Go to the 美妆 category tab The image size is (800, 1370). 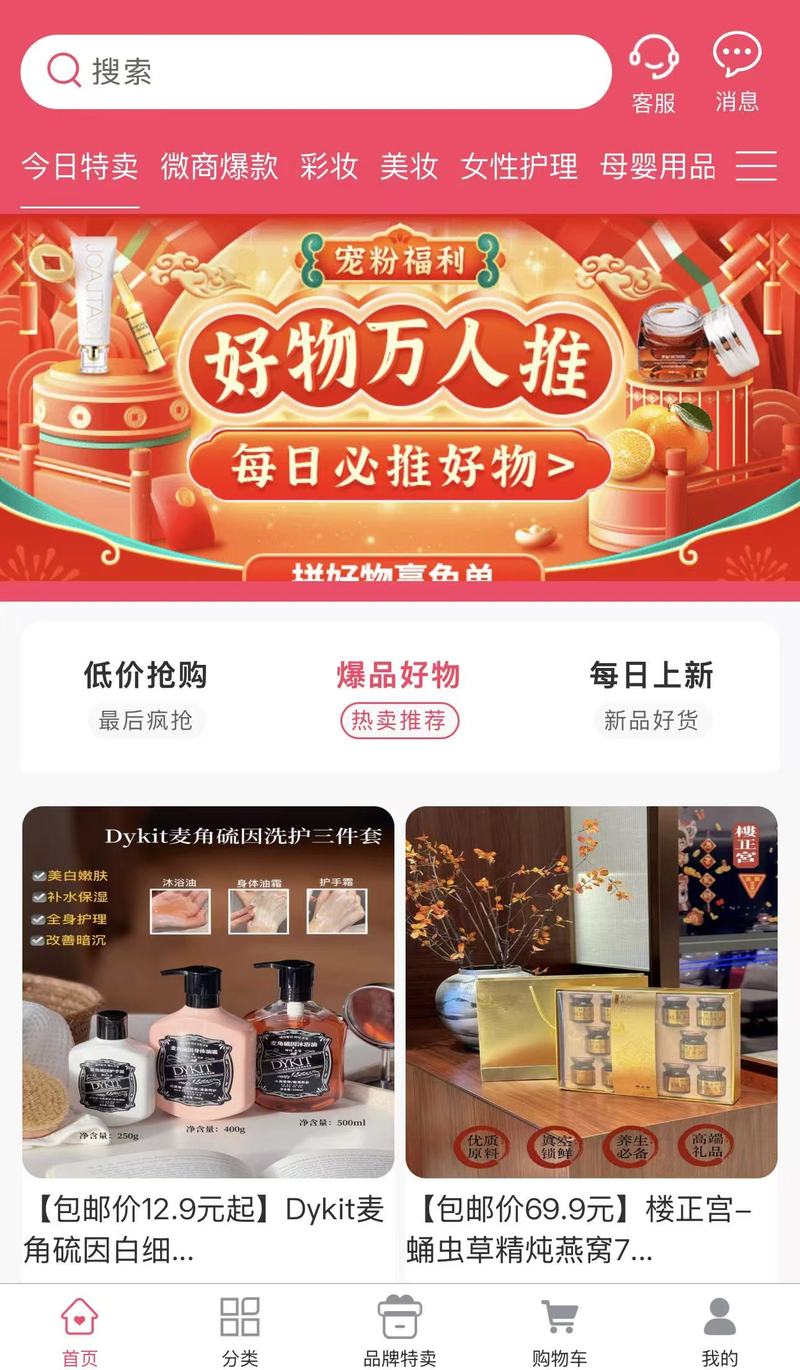tap(409, 166)
